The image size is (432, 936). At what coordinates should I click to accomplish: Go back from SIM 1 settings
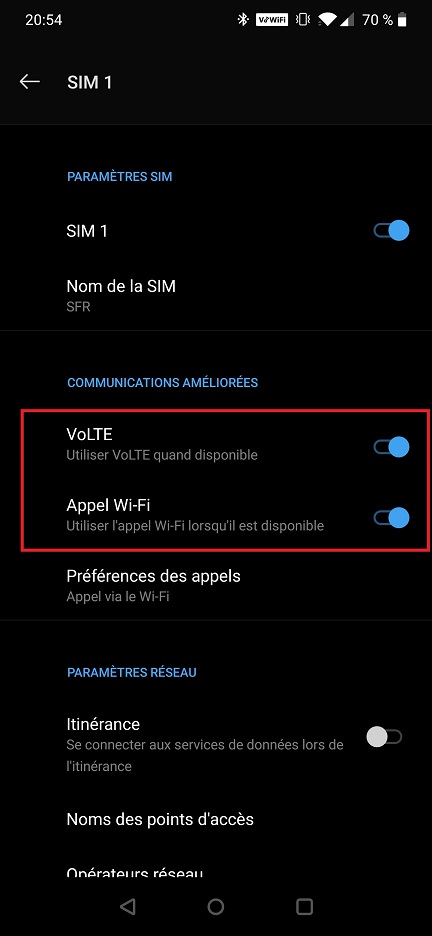pyautogui.click(x=29, y=82)
